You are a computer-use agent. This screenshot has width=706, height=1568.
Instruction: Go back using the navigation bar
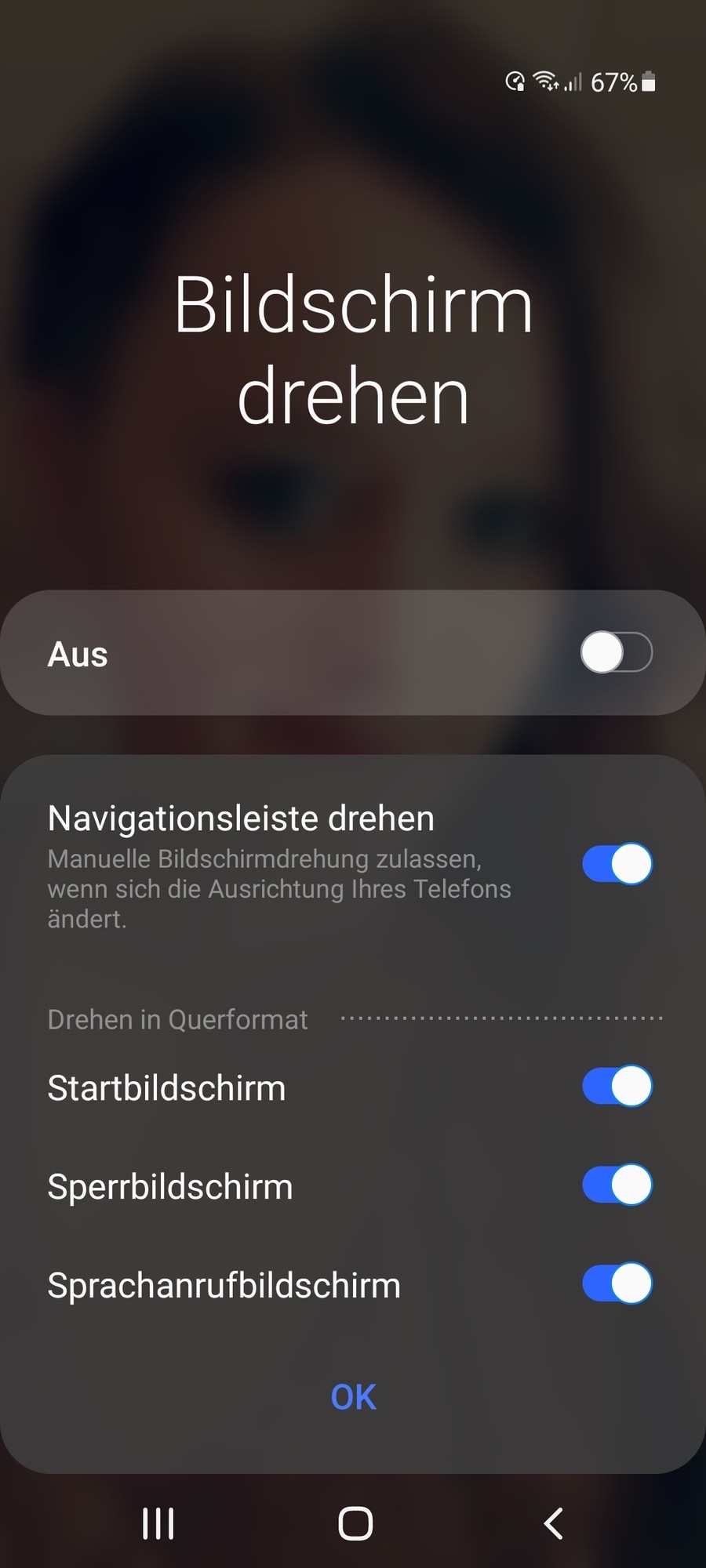point(554,1523)
